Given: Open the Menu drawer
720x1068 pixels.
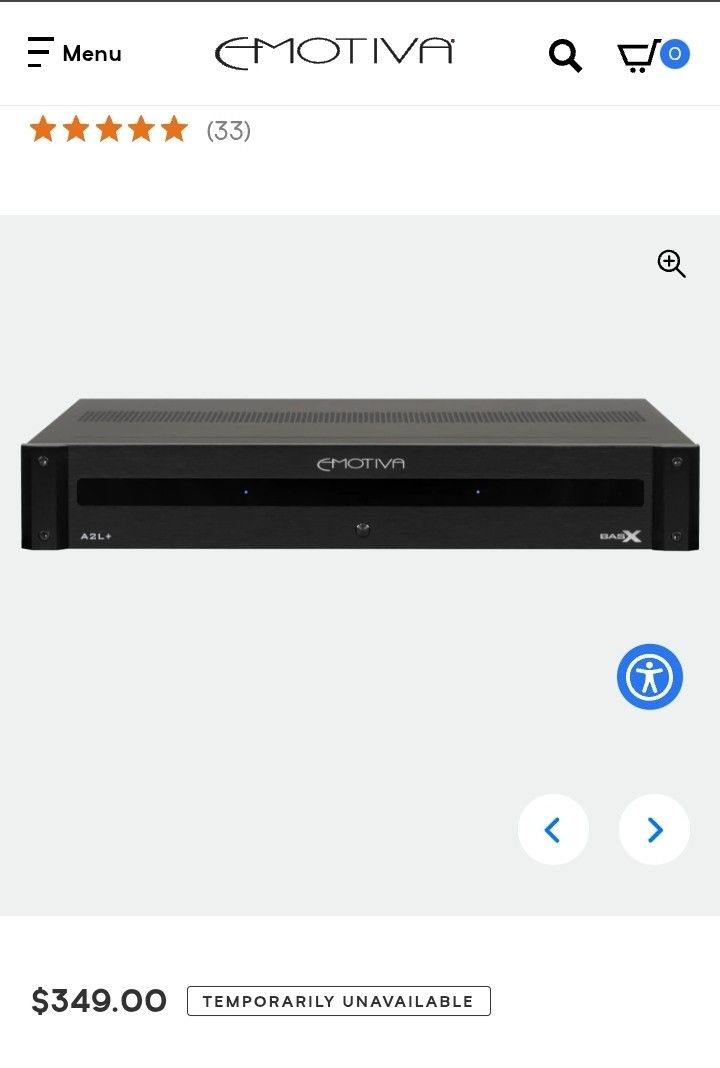Looking at the screenshot, I should click(x=74, y=53).
